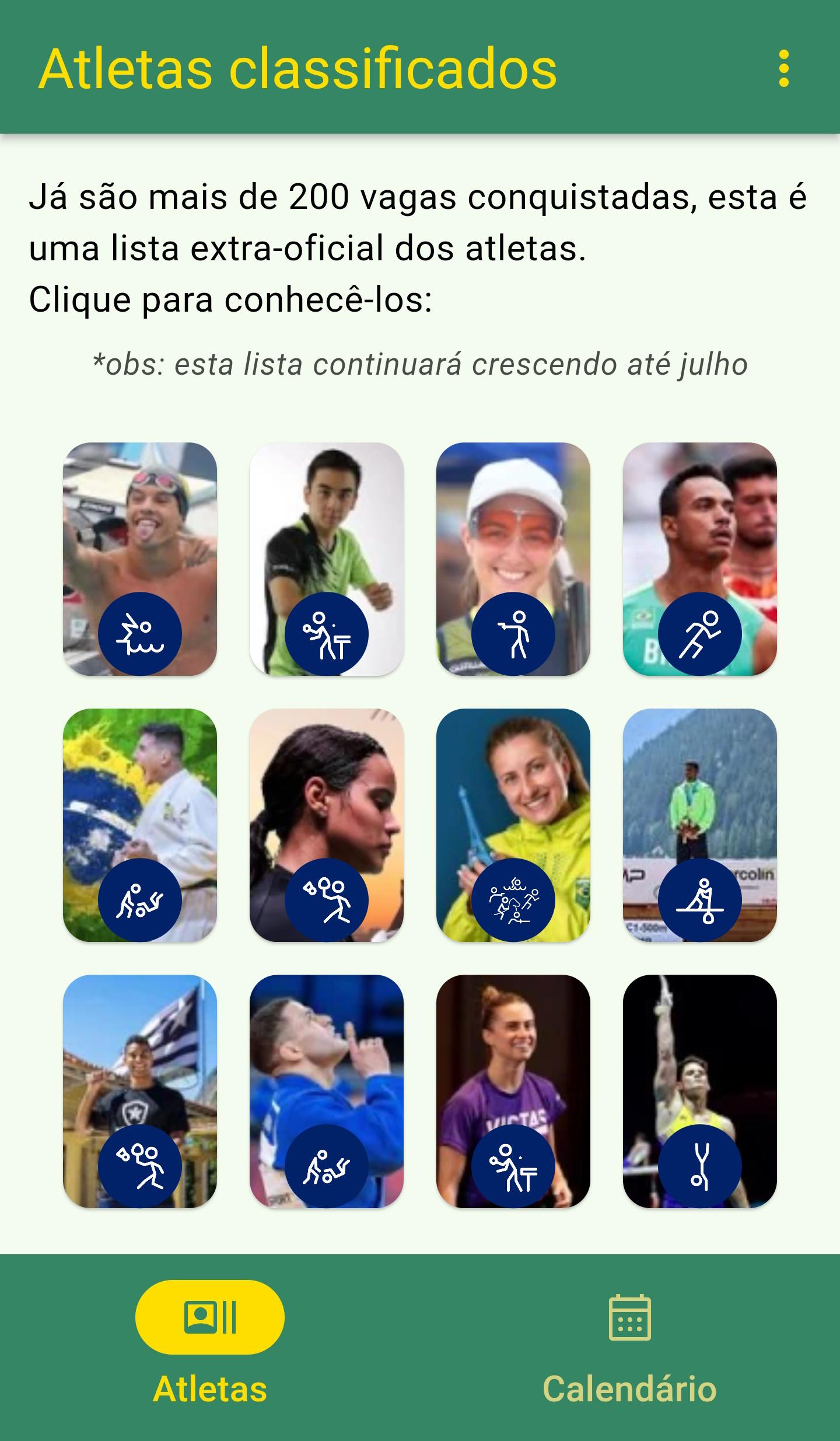Show the canoe sprint athlete on podium

pos(700,825)
